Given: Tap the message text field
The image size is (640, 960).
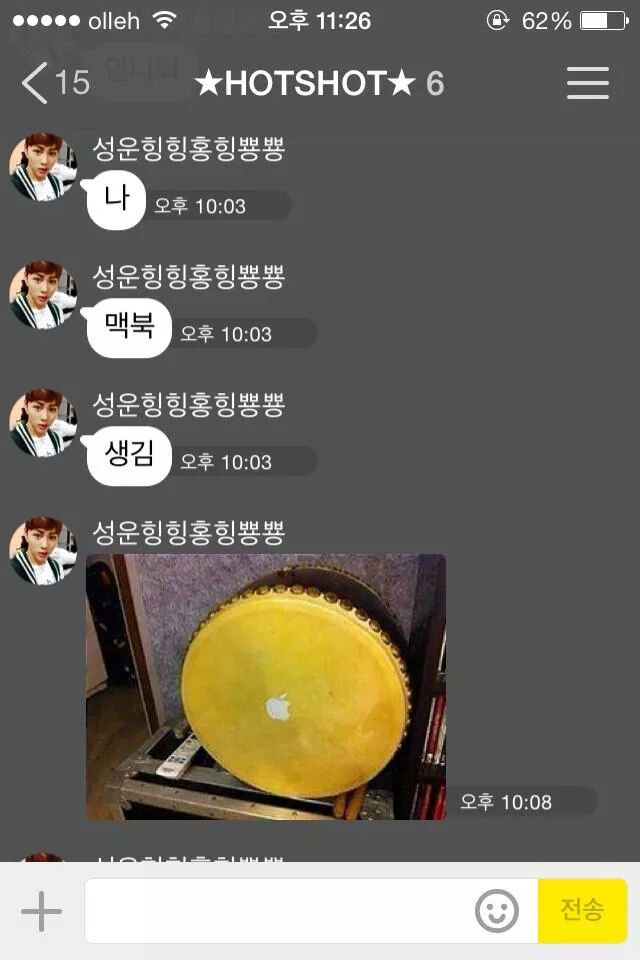Looking at the screenshot, I should (x=280, y=911).
